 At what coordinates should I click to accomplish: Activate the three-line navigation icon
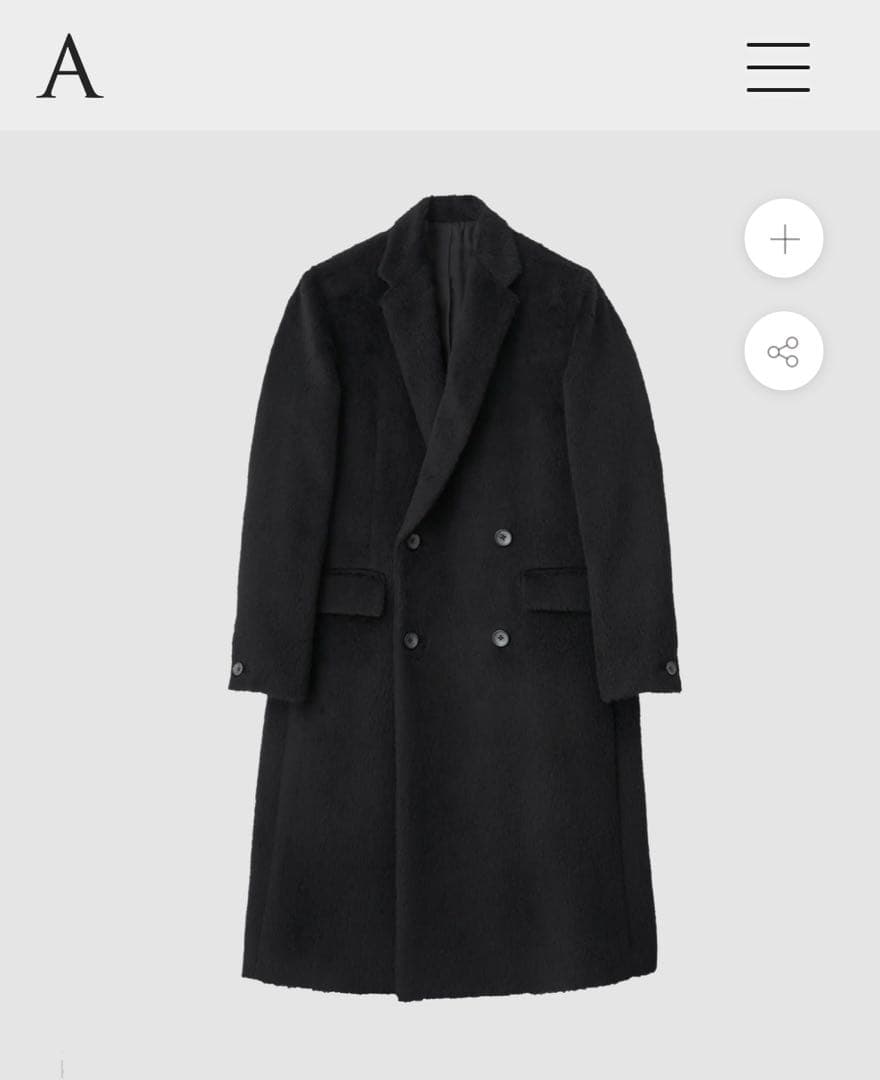coord(777,66)
